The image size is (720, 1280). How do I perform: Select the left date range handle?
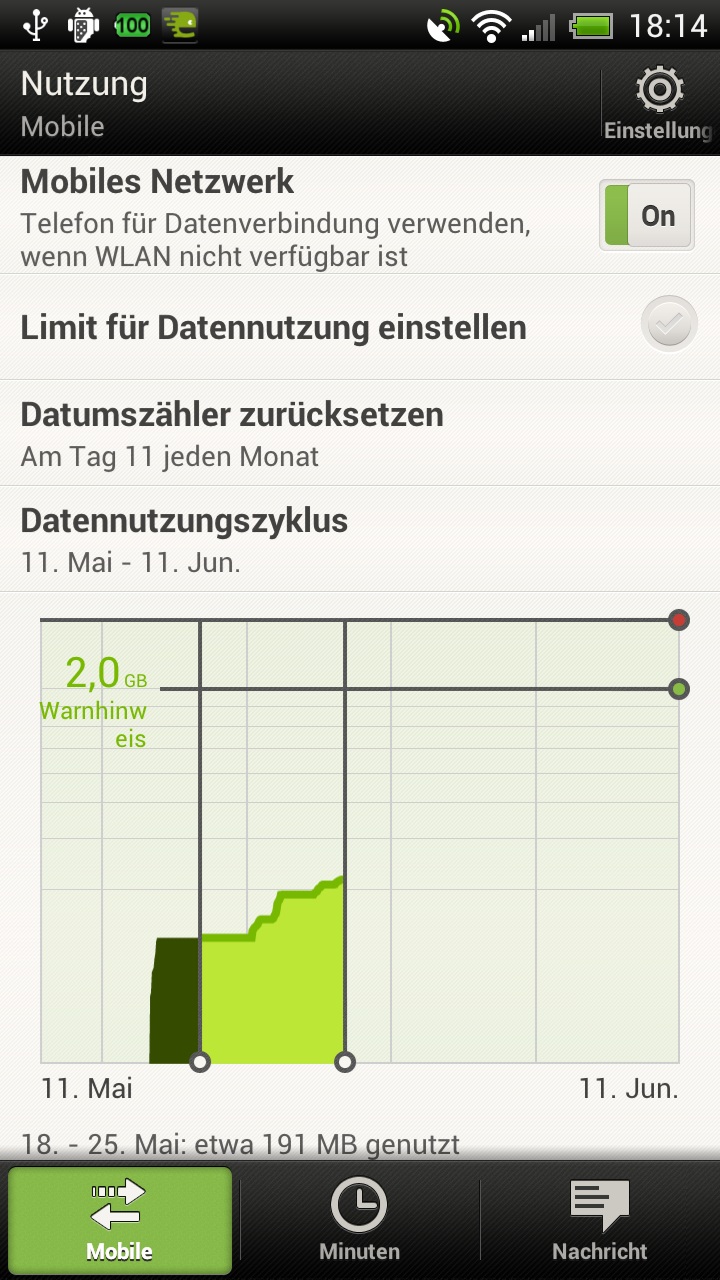200,1061
